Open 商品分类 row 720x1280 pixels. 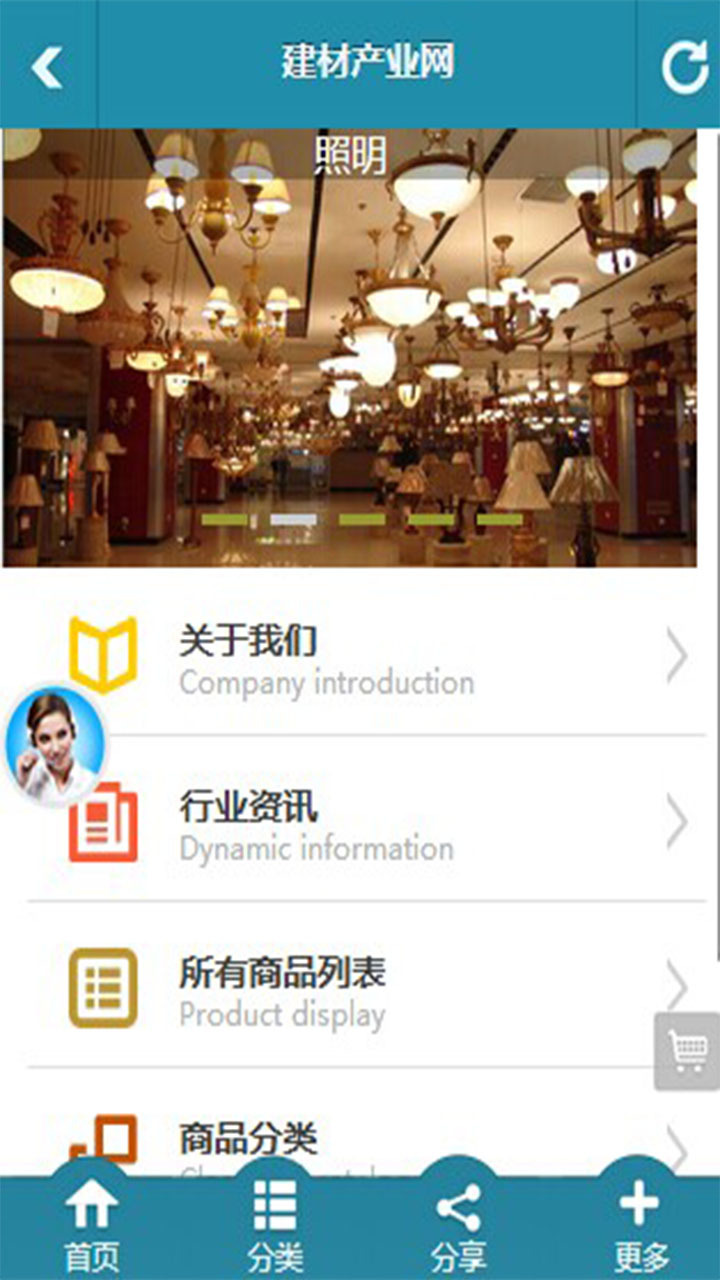point(366,1125)
